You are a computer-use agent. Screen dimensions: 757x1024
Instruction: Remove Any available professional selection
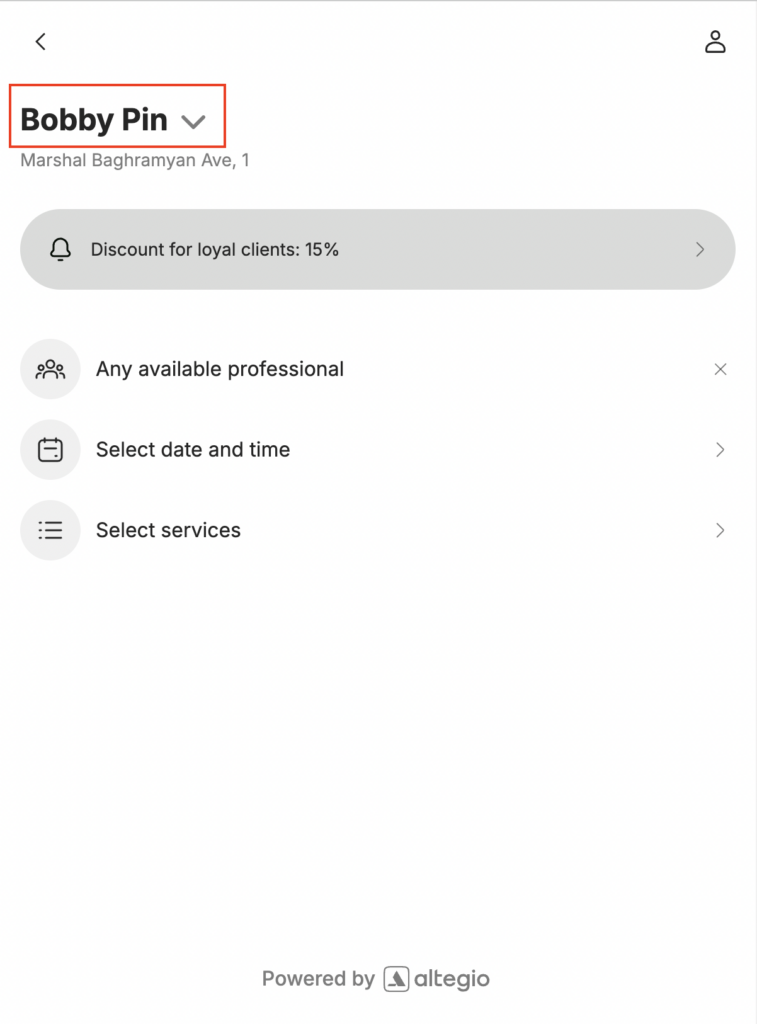point(720,369)
